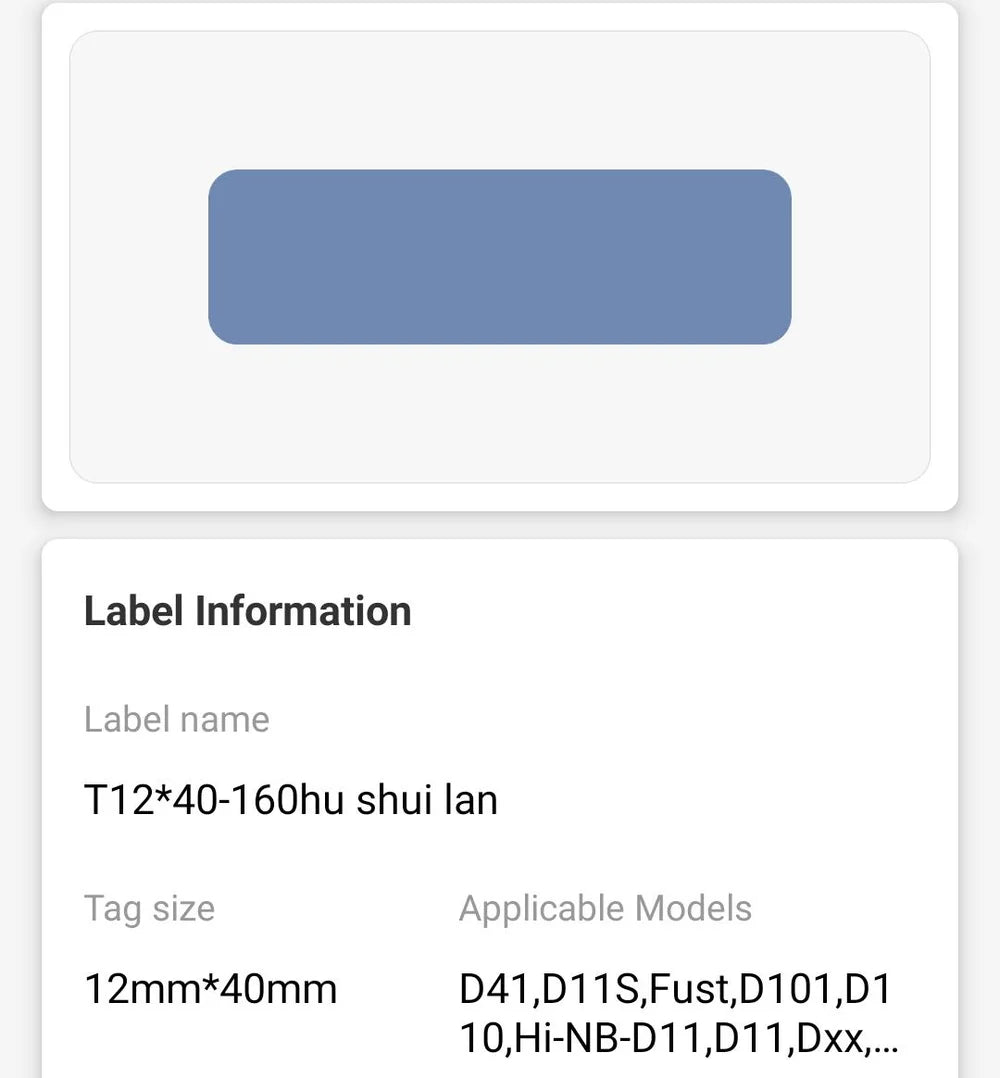Click the Label name field caption

point(176,719)
